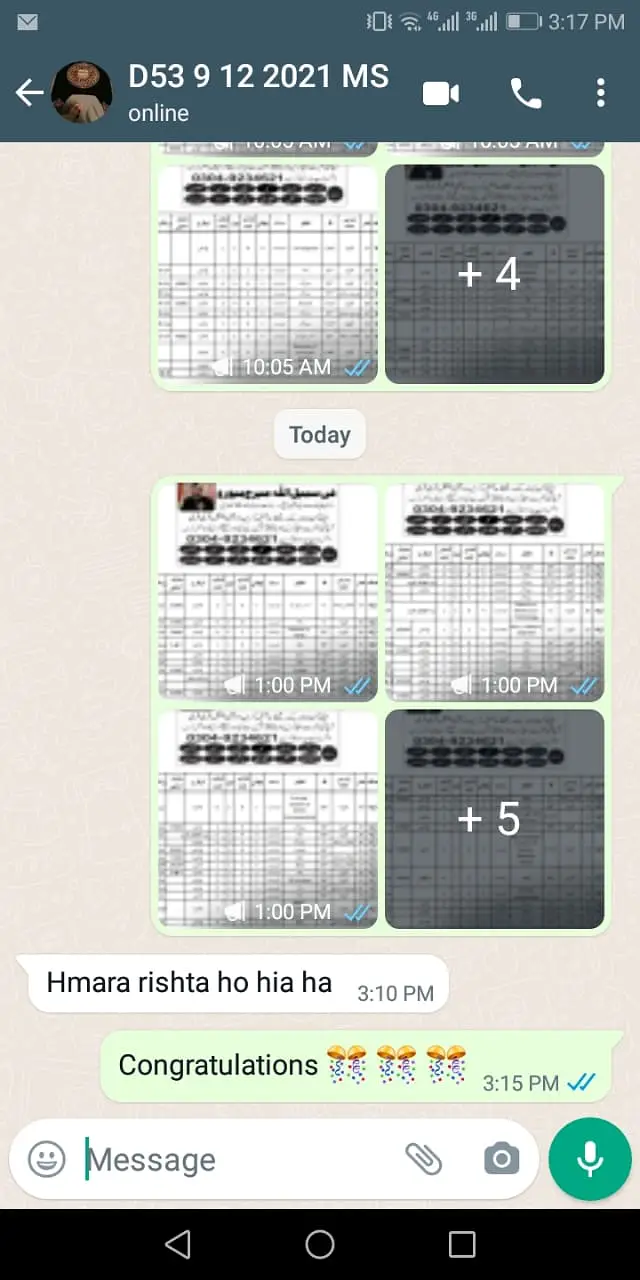Open the +5 more images tile

click(x=494, y=819)
